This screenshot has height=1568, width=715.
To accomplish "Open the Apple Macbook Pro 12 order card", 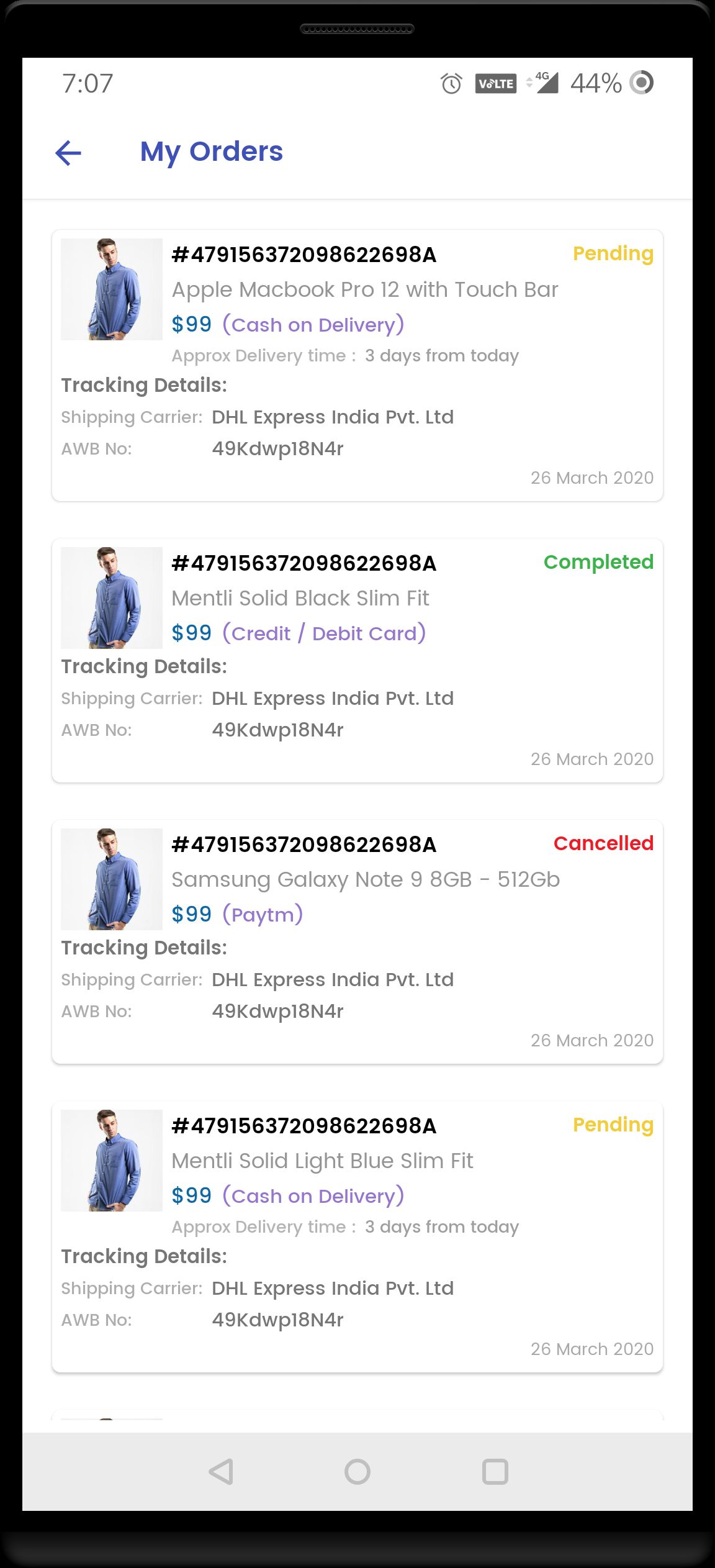I will point(357,365).
